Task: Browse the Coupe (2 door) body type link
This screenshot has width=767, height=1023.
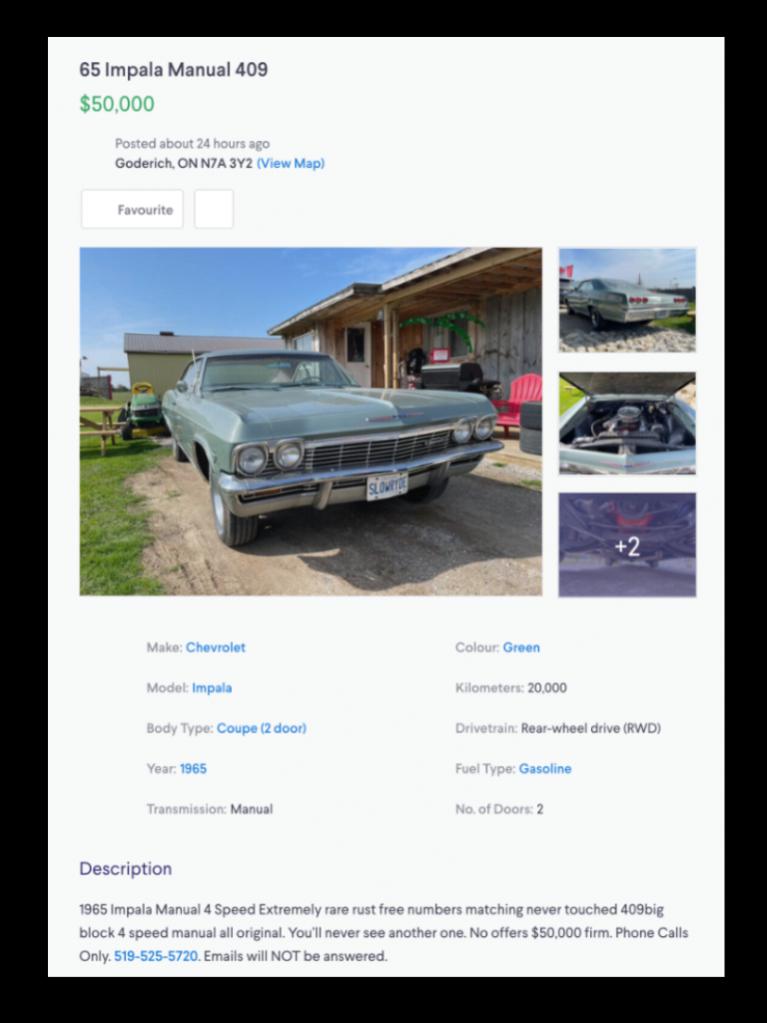Action: (x=261, y=728)
